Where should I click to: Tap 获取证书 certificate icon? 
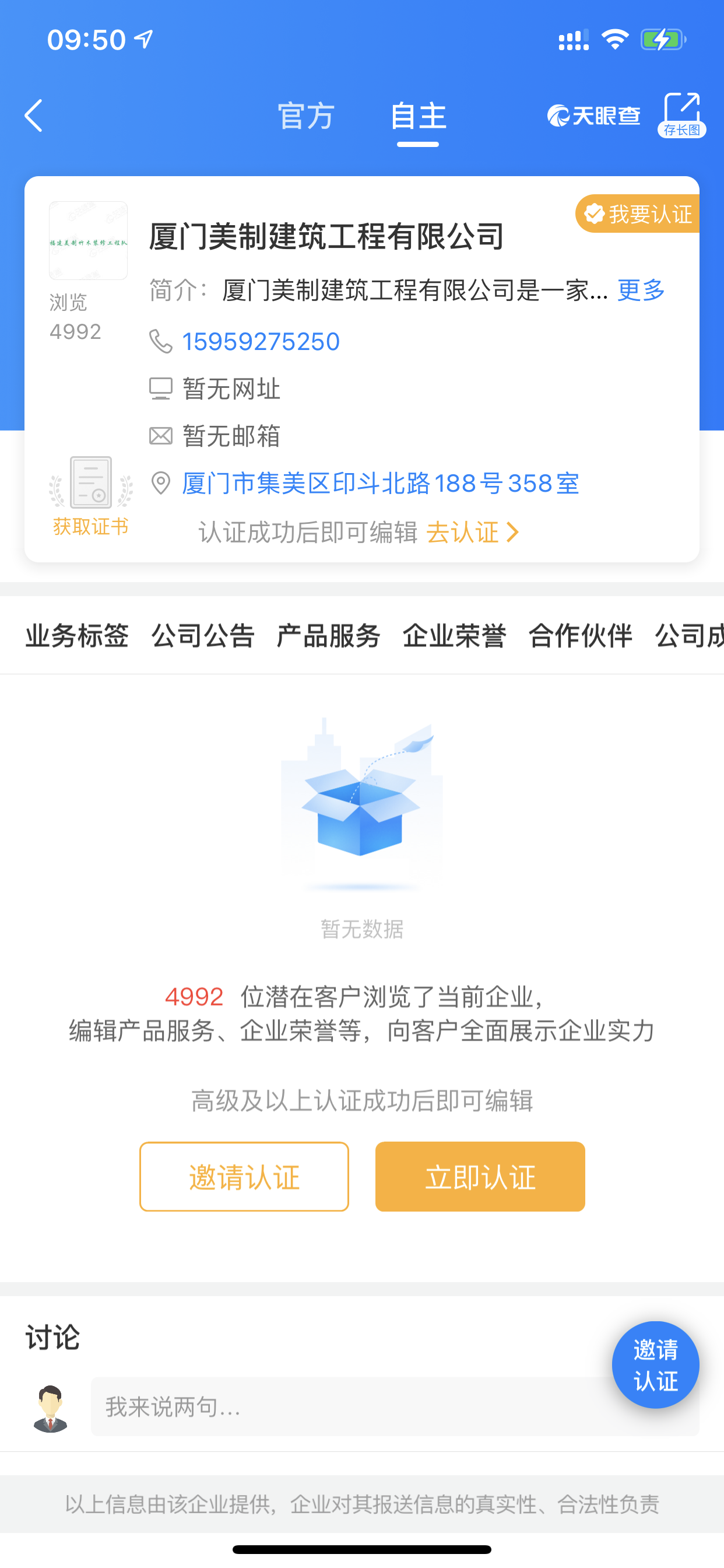tap(91, 494)
